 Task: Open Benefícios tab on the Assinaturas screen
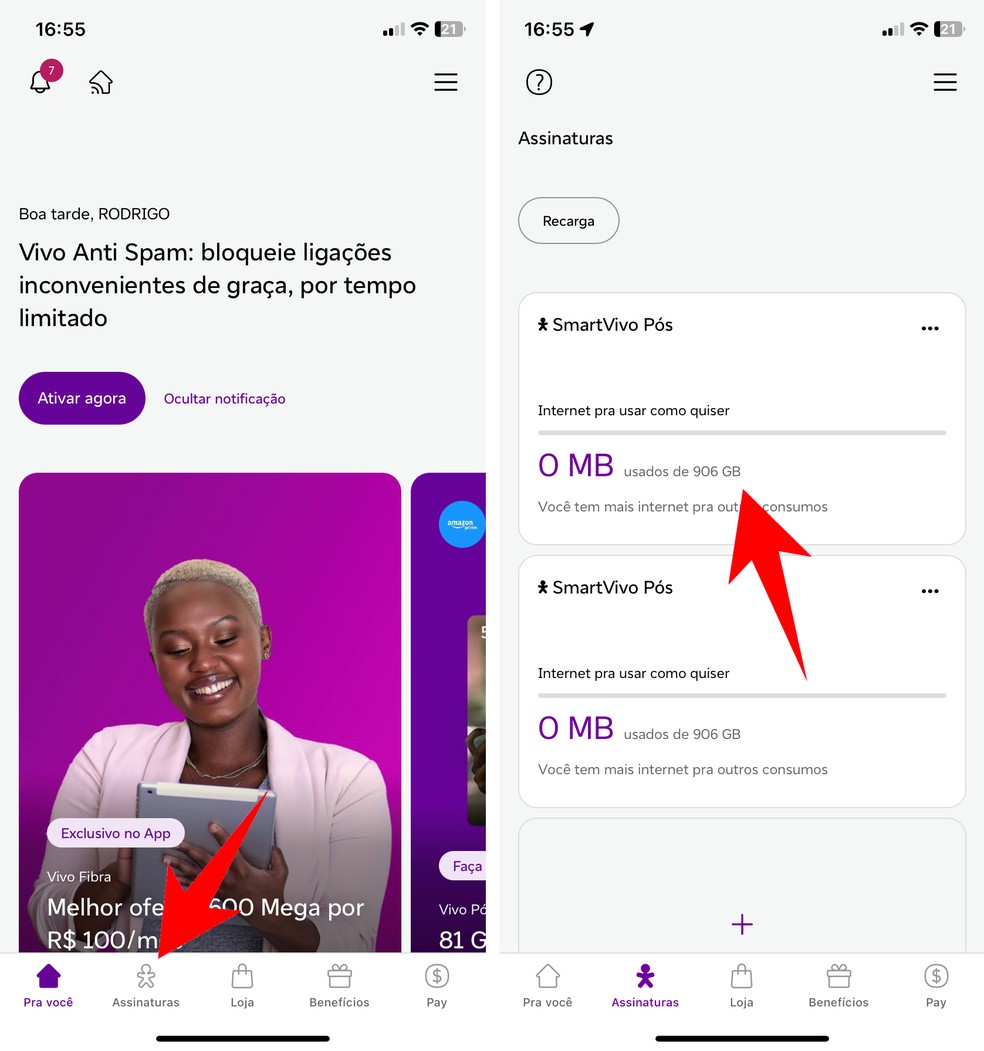pyautogui.click(x=838, y=985)
